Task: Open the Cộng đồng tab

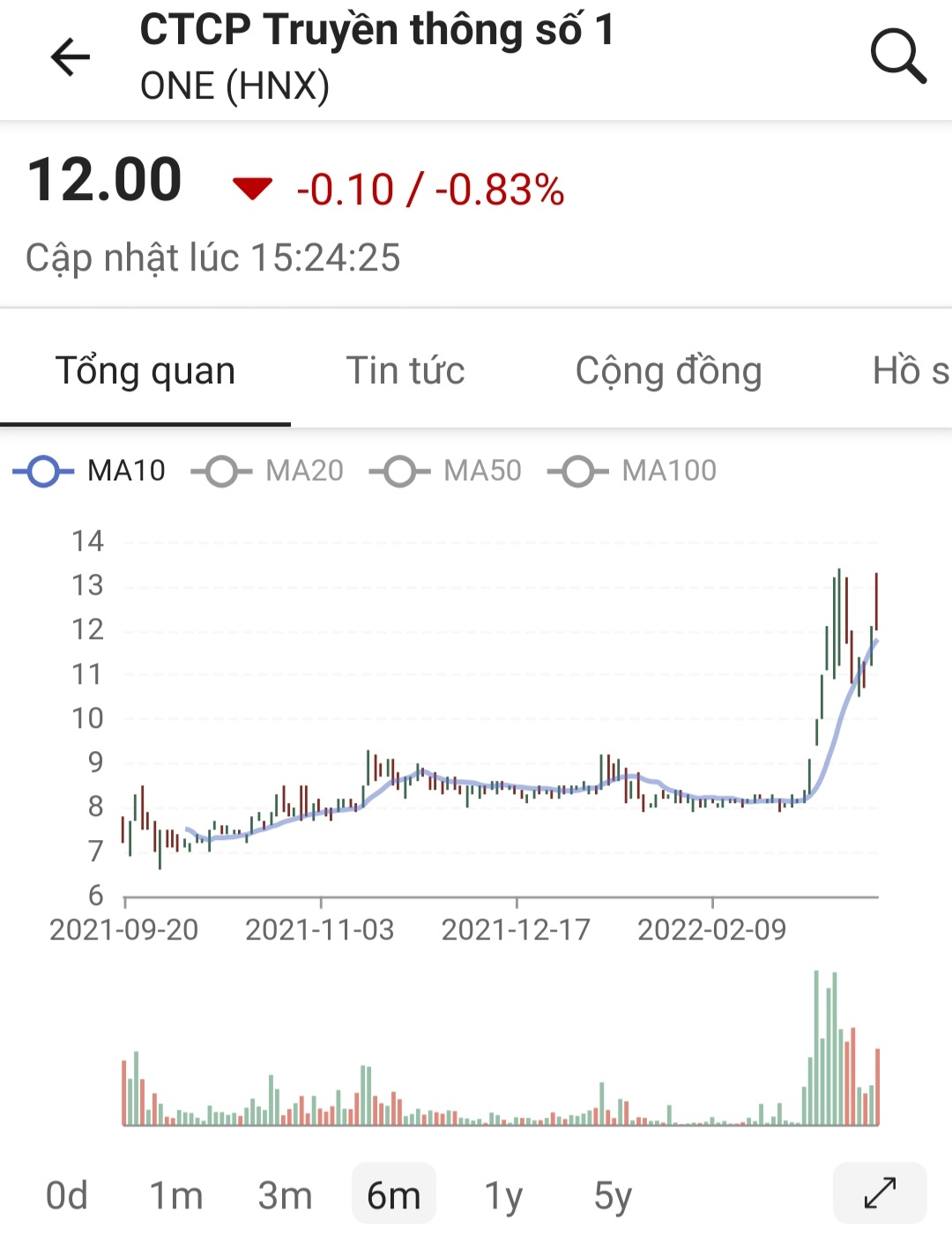Action: (668, 371)
